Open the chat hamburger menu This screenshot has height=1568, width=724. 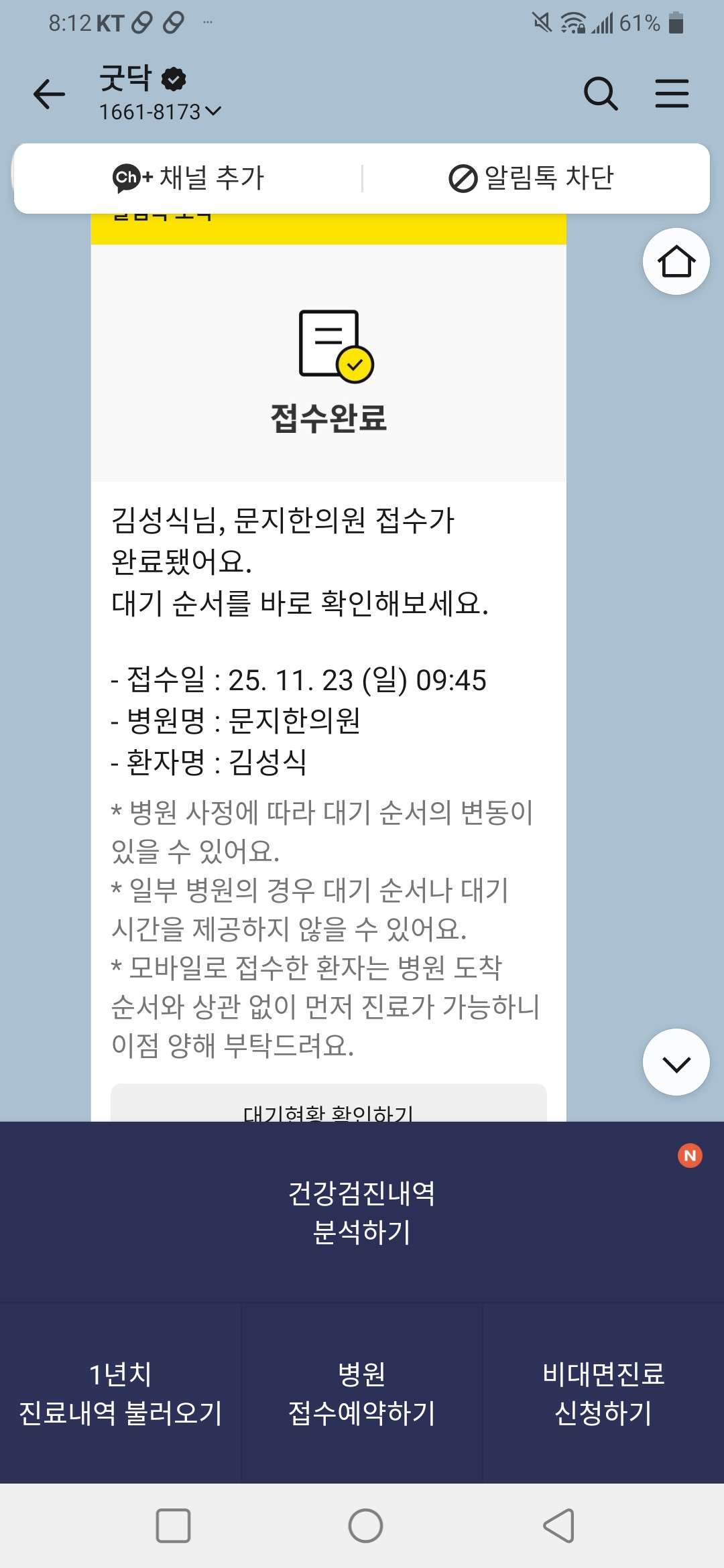672,94
